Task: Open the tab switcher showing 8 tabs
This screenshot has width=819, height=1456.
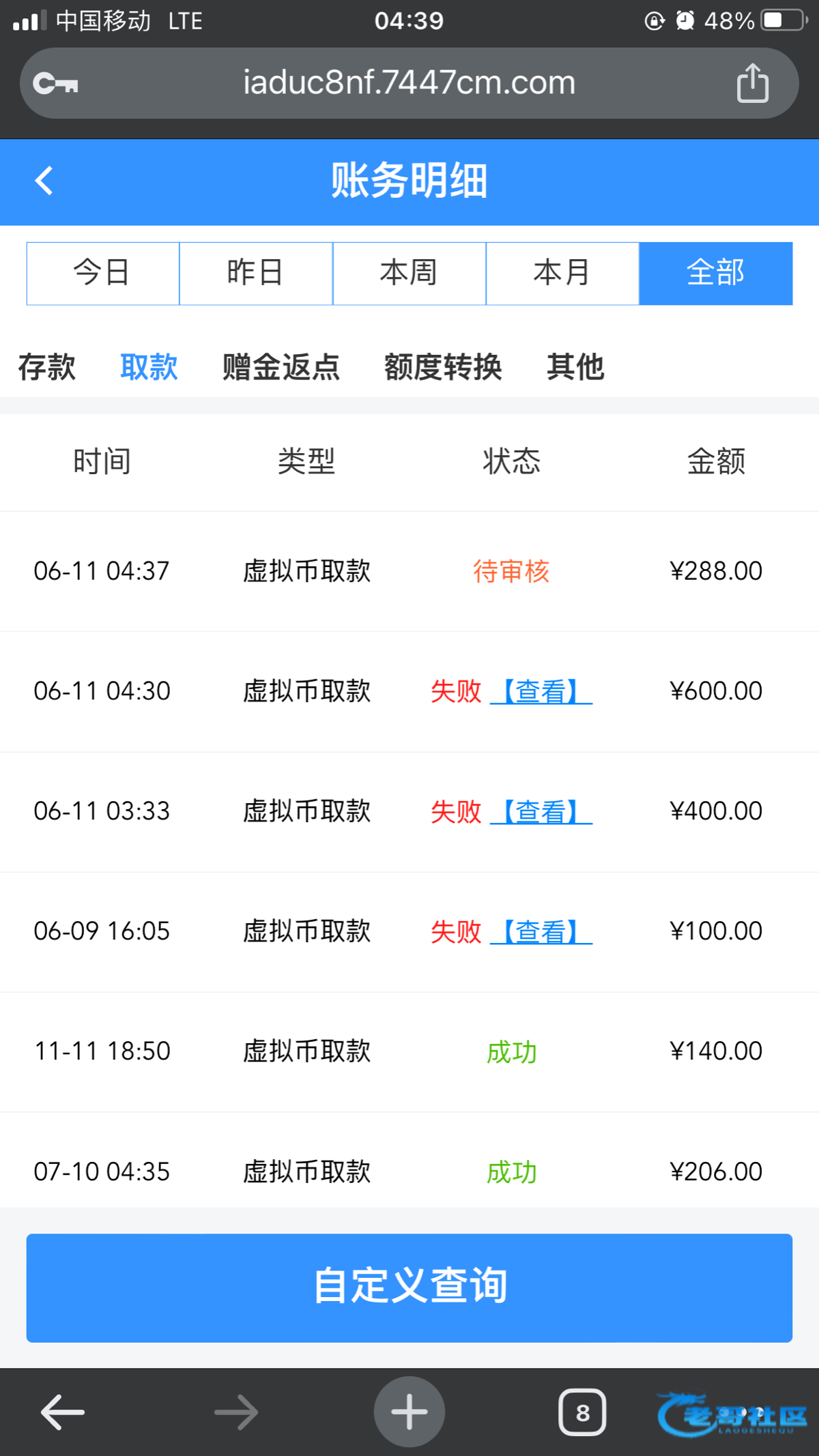Action: 582,1412
